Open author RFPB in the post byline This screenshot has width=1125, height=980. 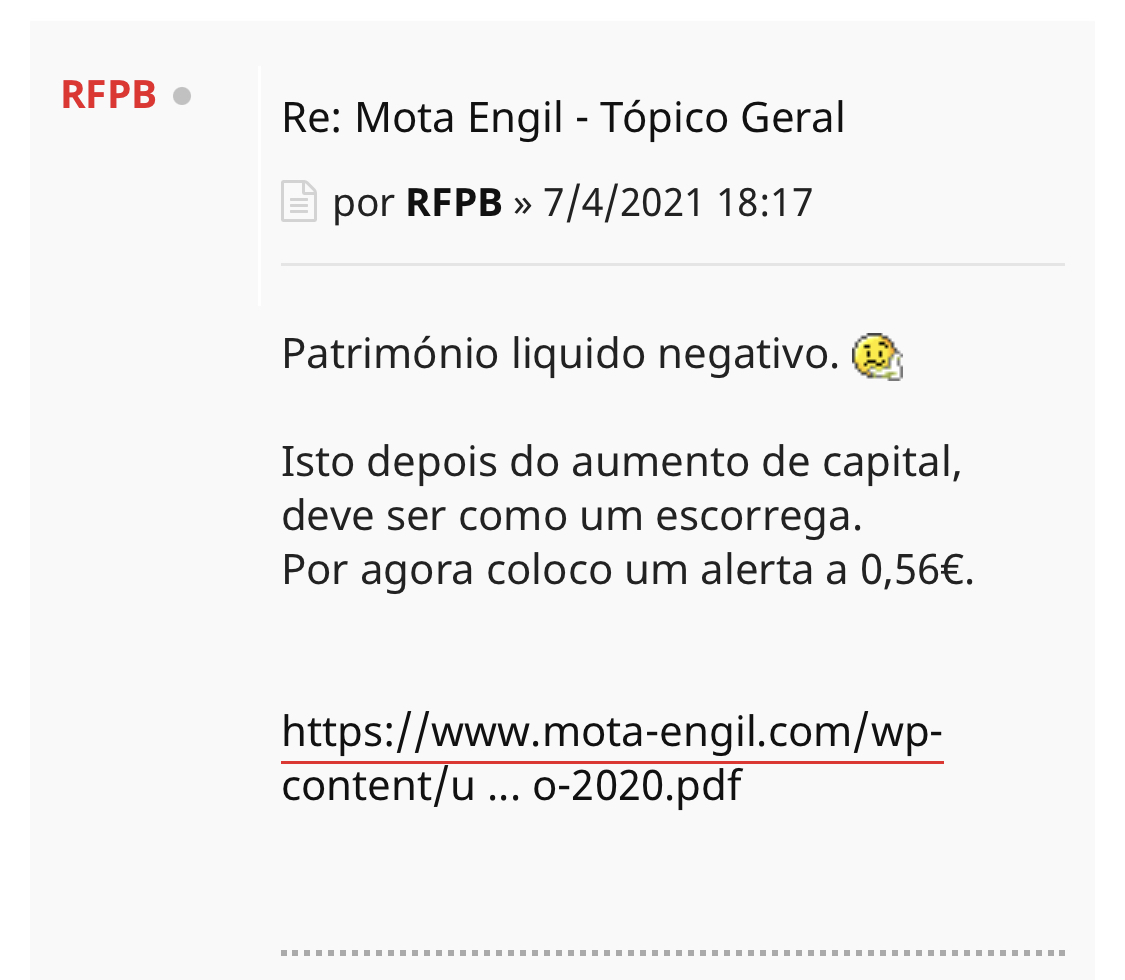[453, 203]
